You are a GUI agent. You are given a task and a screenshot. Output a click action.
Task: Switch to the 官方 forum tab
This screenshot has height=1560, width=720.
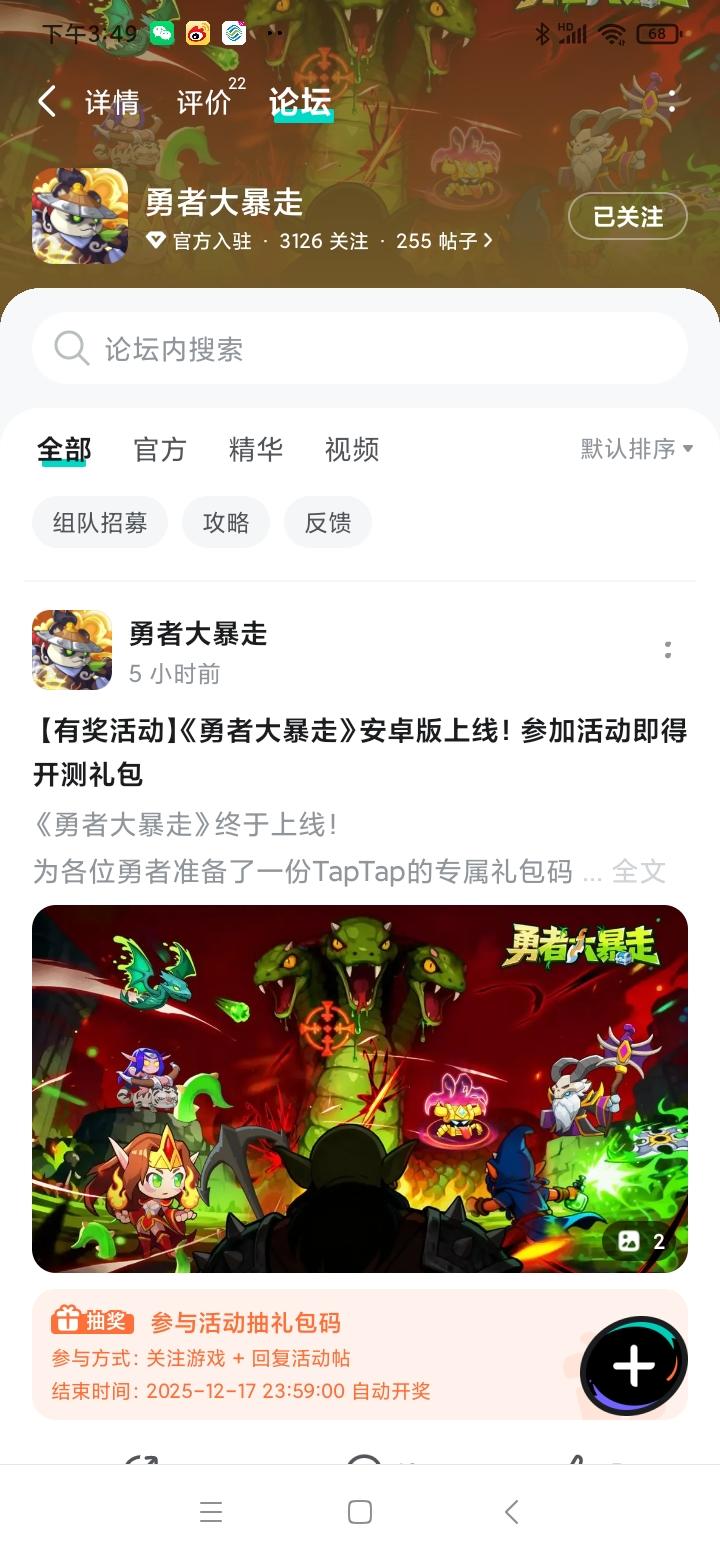point(159,450)
